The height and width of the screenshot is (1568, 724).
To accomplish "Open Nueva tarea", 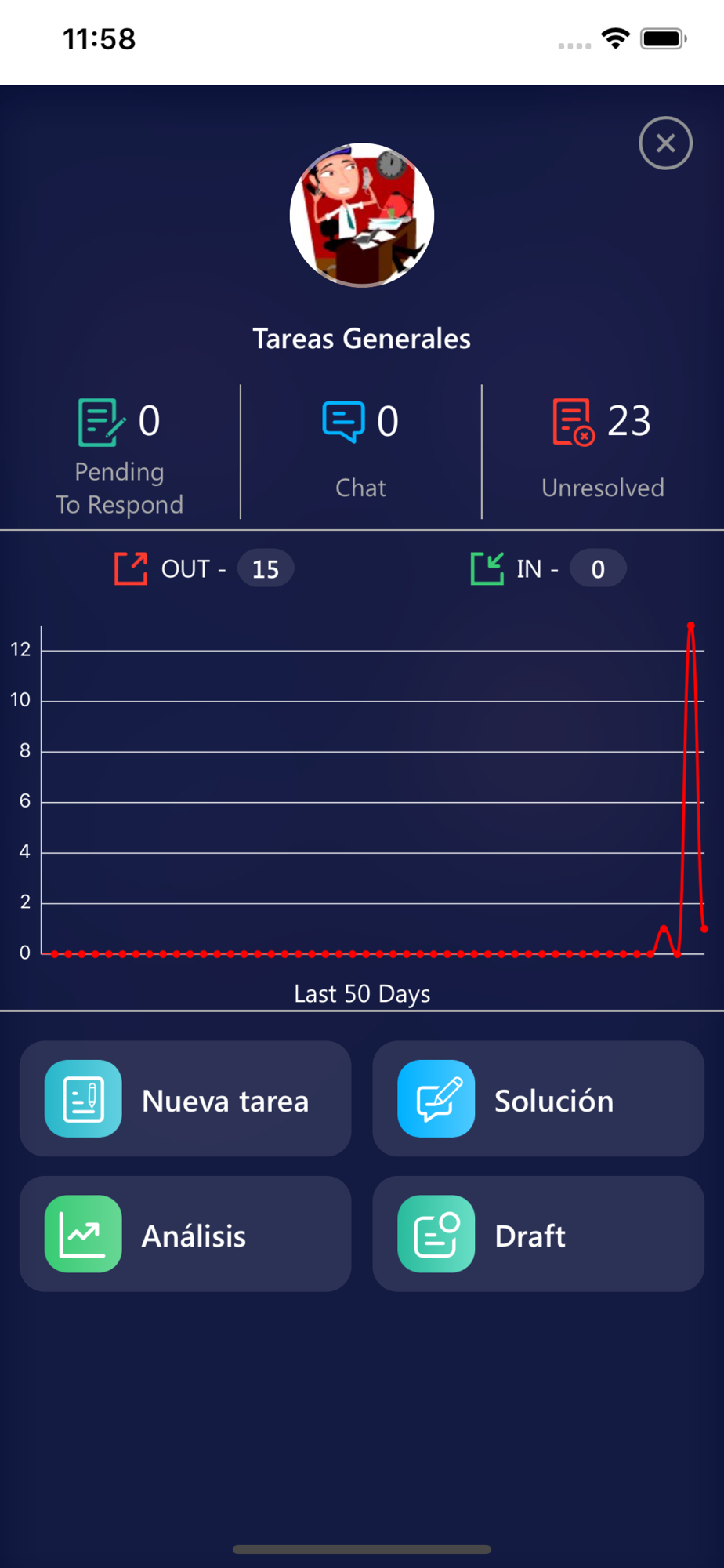I will pos(186,1098).
